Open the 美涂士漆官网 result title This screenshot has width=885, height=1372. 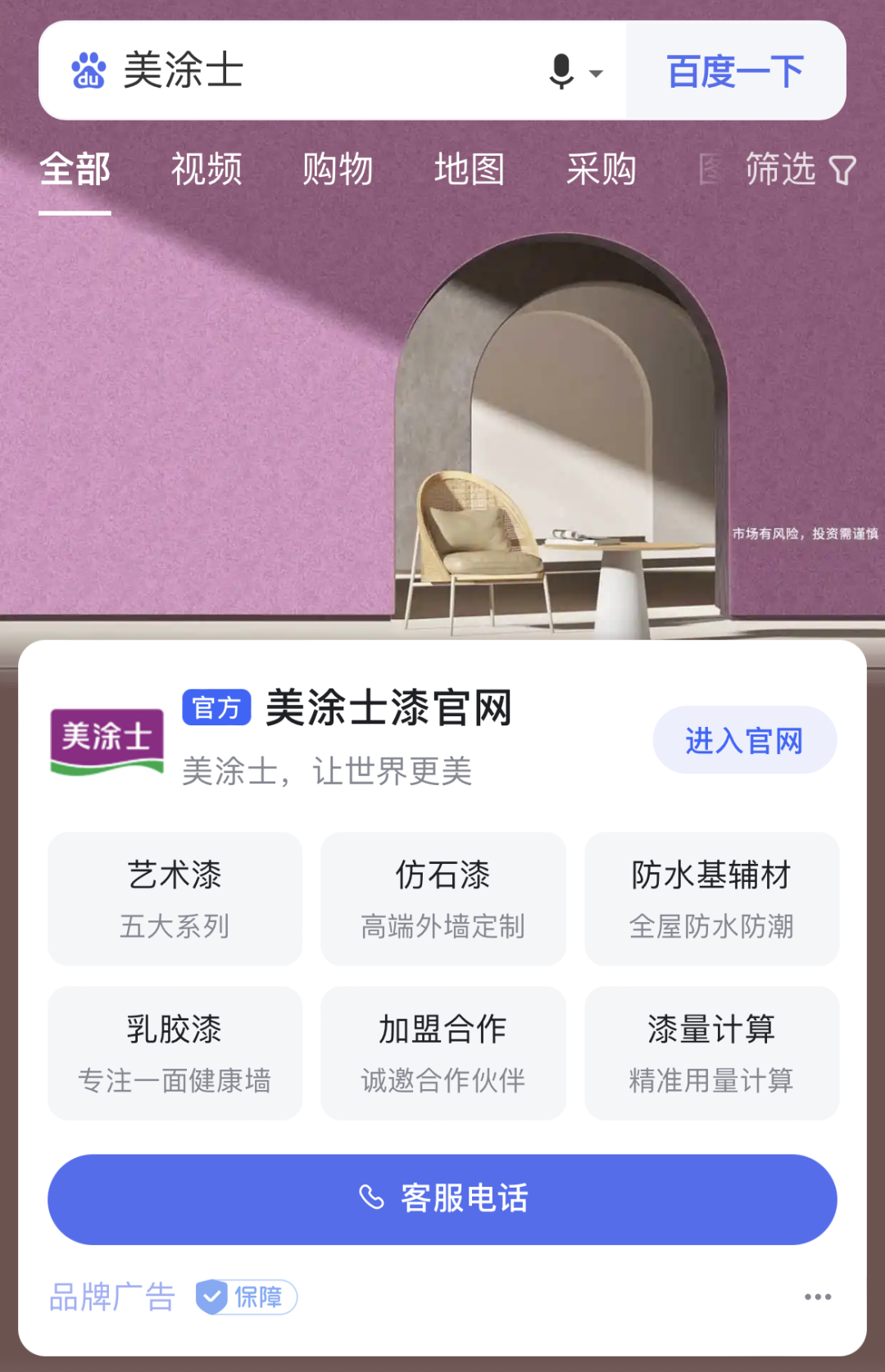click(388, 707)
